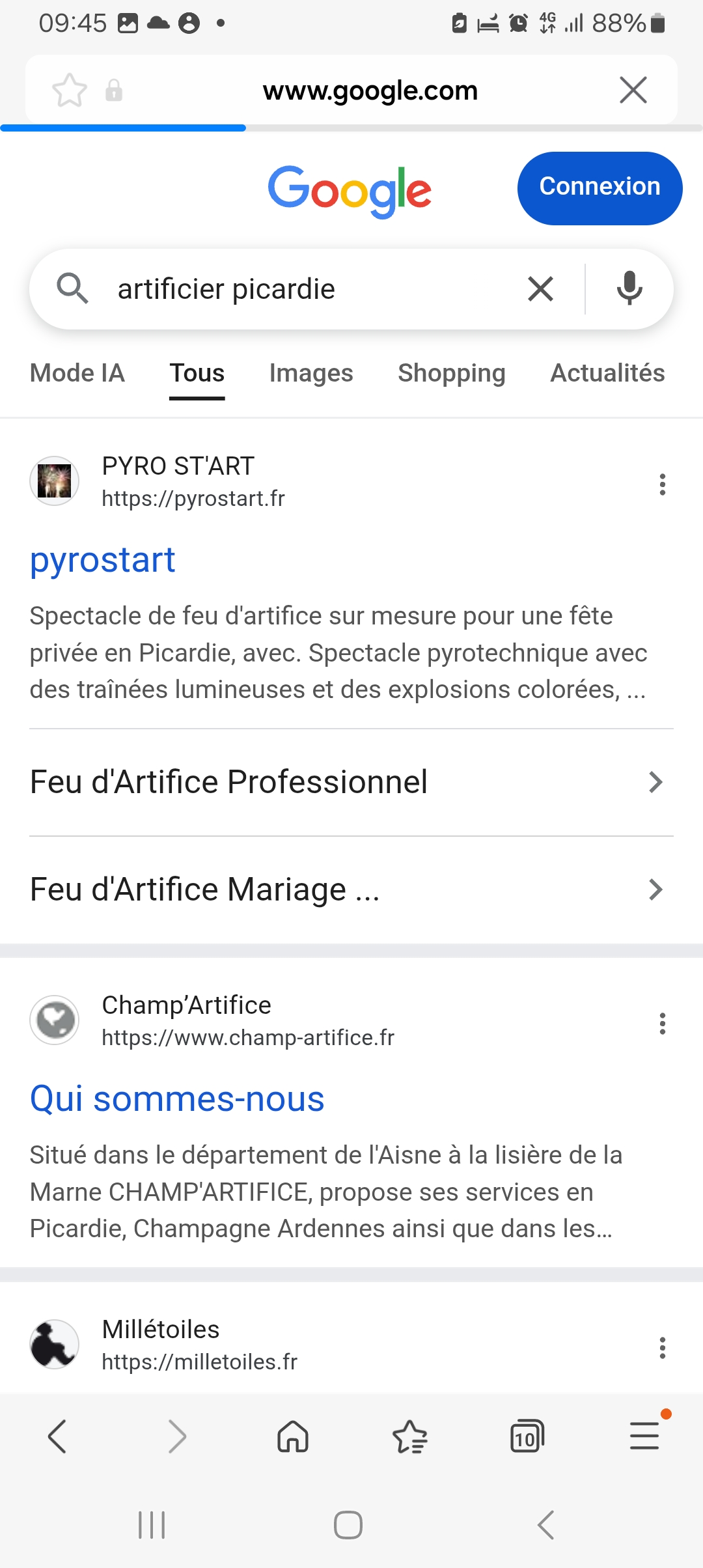Open more options for Millétoiles result
The height and width of the screenshot is (1568, 703).
(662, 1347)
